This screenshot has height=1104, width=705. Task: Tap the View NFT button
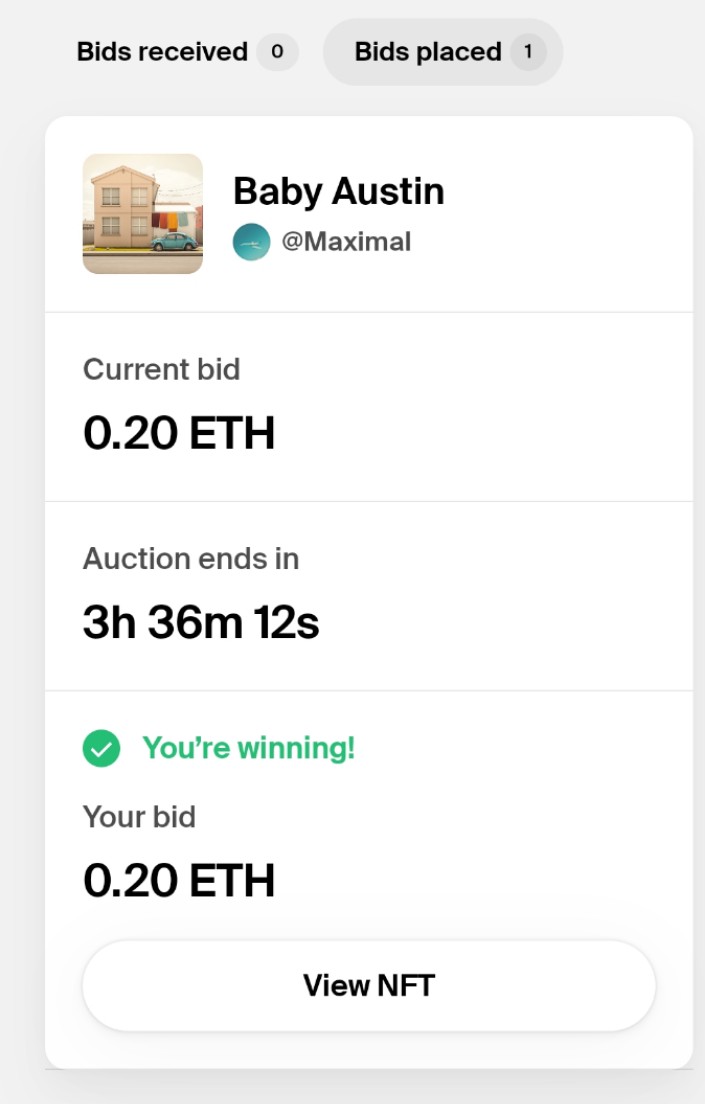(369, 986)
